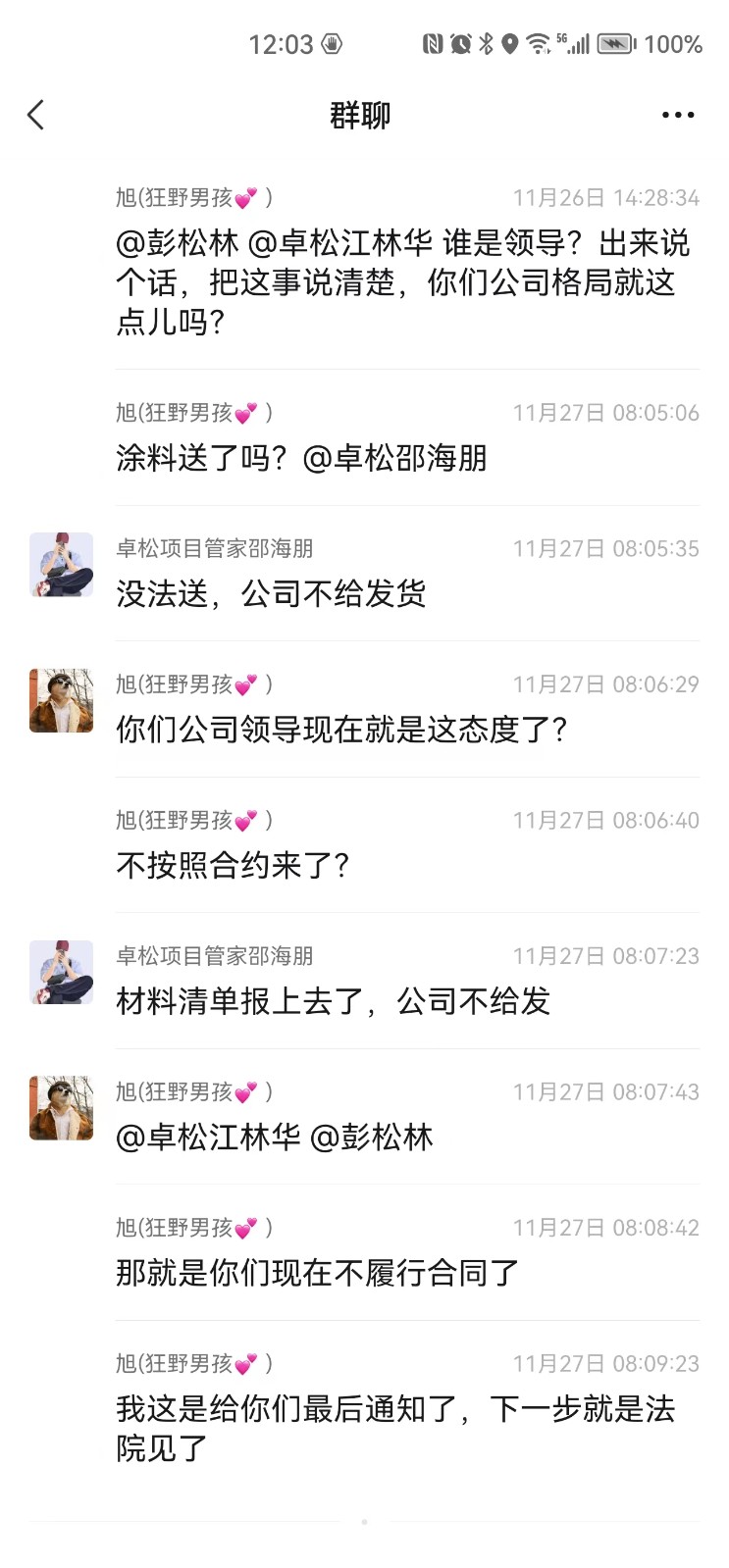Open avatar beside message 没法送，公司不给发货

[61, 565]
